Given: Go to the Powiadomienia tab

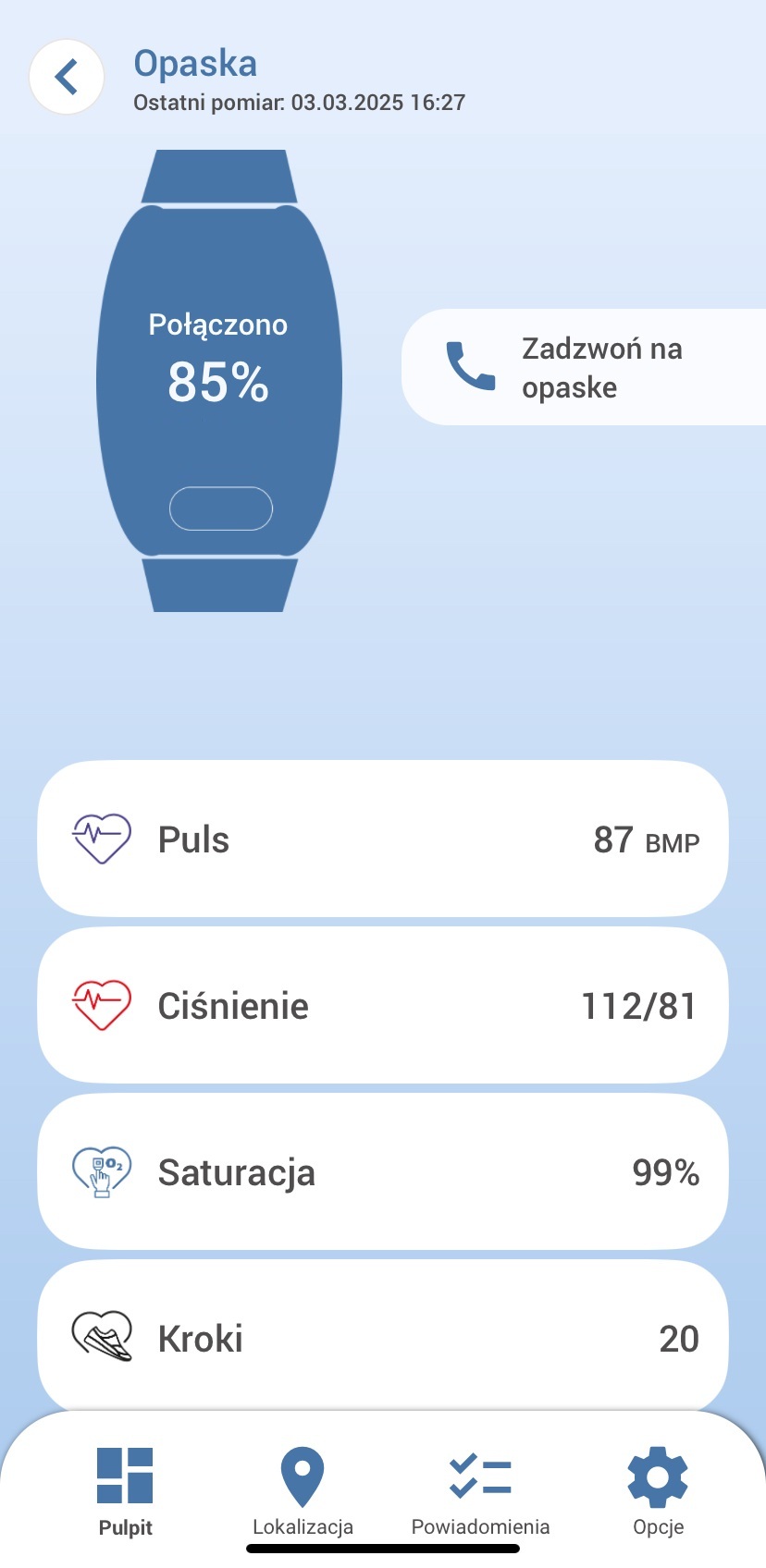Looking at the screenshot, I should pyautogui.click(x=480, y=1490).
